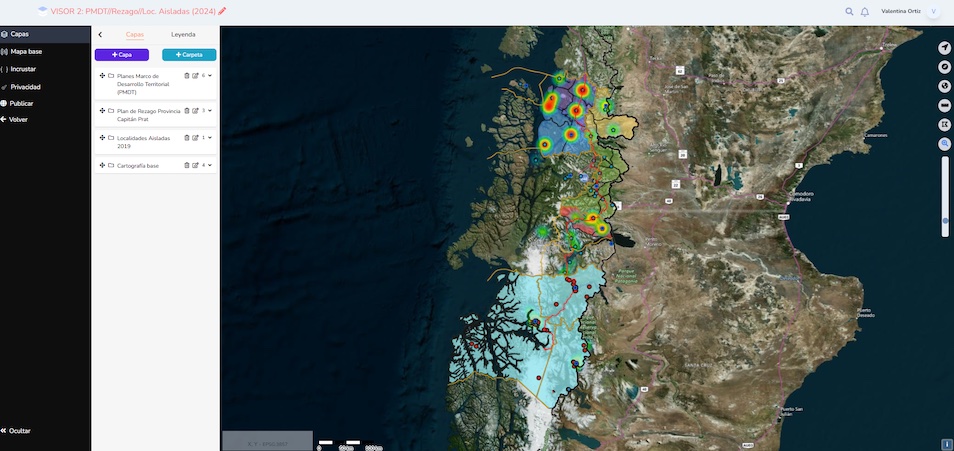Tap the locate-me arrow on the map

point(945,48)
